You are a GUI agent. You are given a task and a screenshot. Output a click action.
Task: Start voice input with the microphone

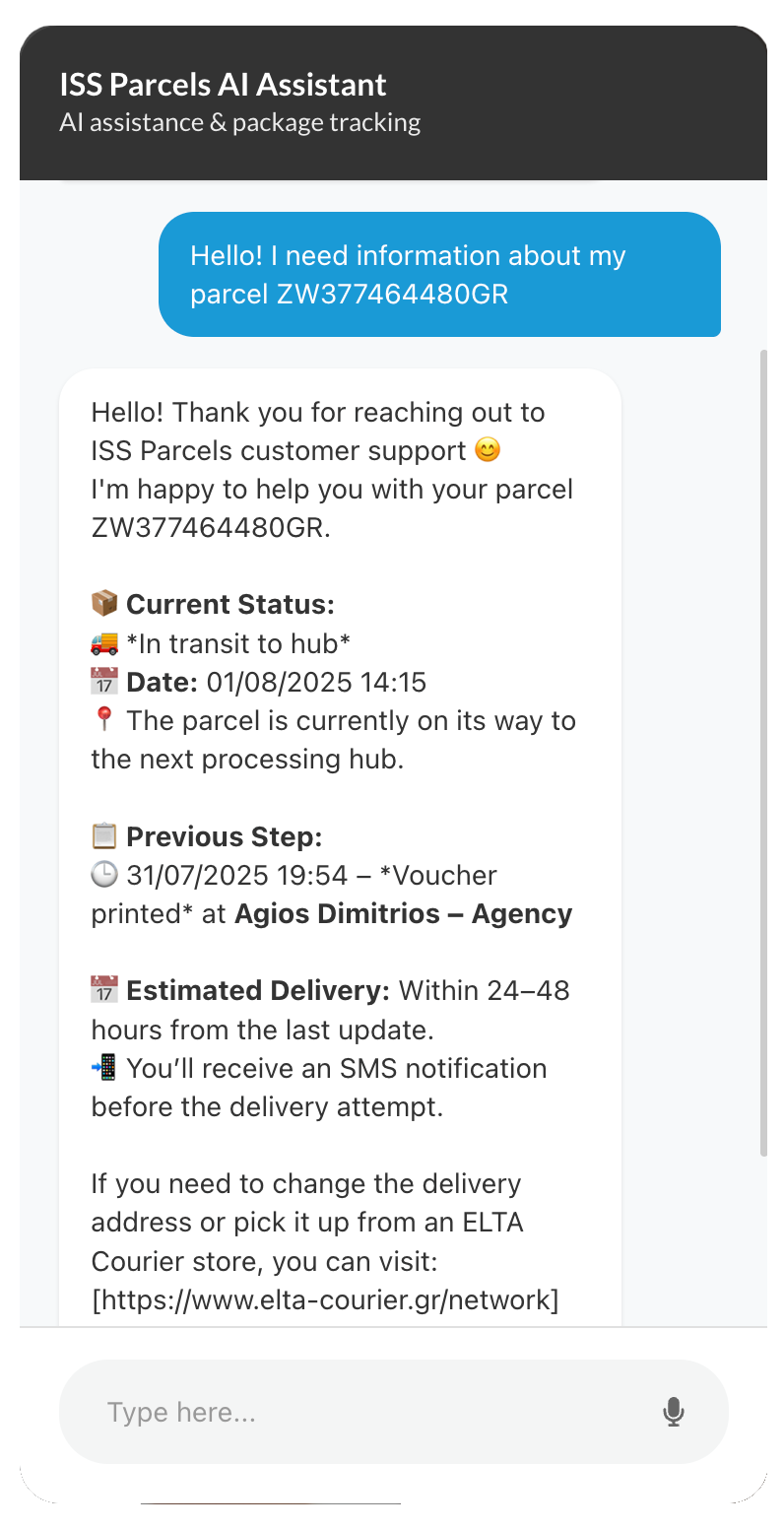674,1412
